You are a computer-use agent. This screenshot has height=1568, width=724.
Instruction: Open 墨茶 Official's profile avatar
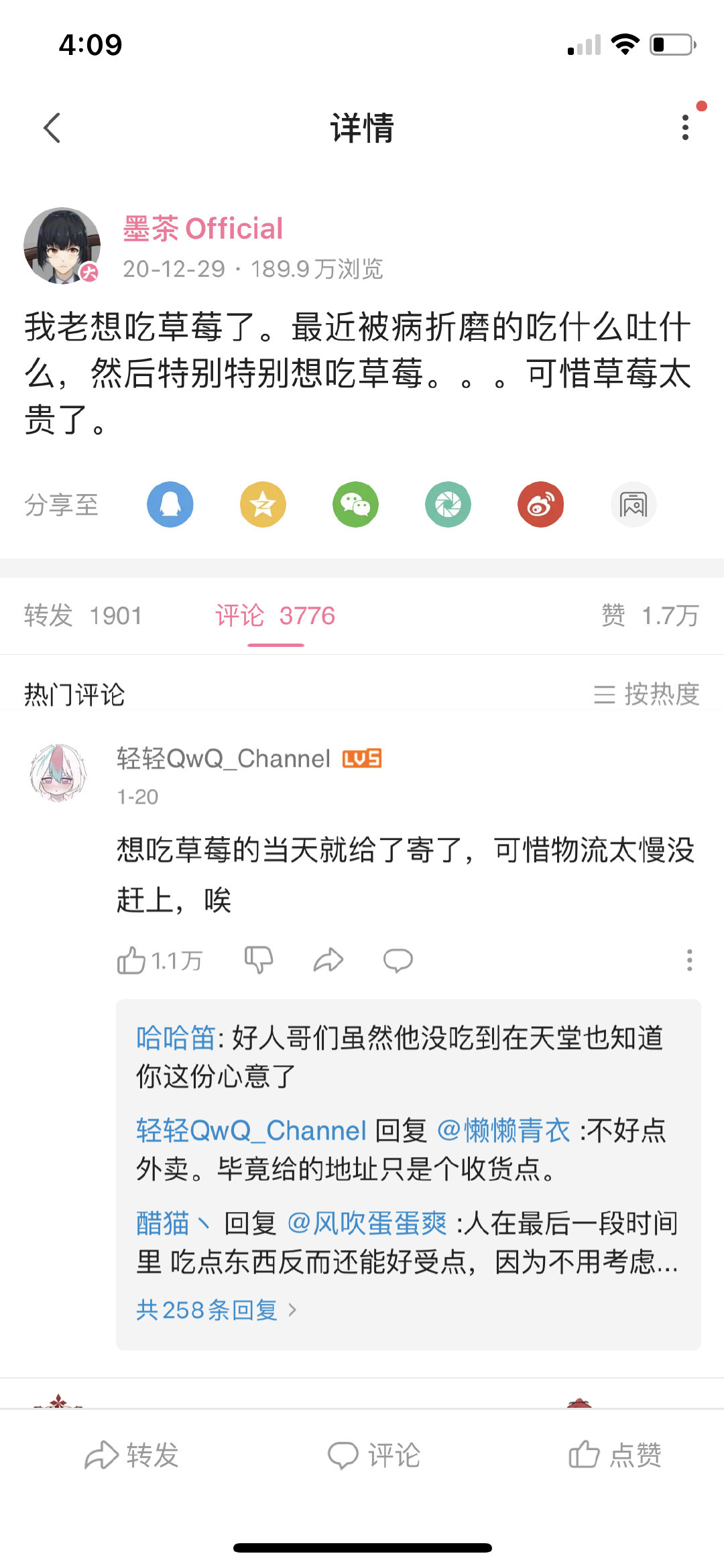[x=62, y=245]
